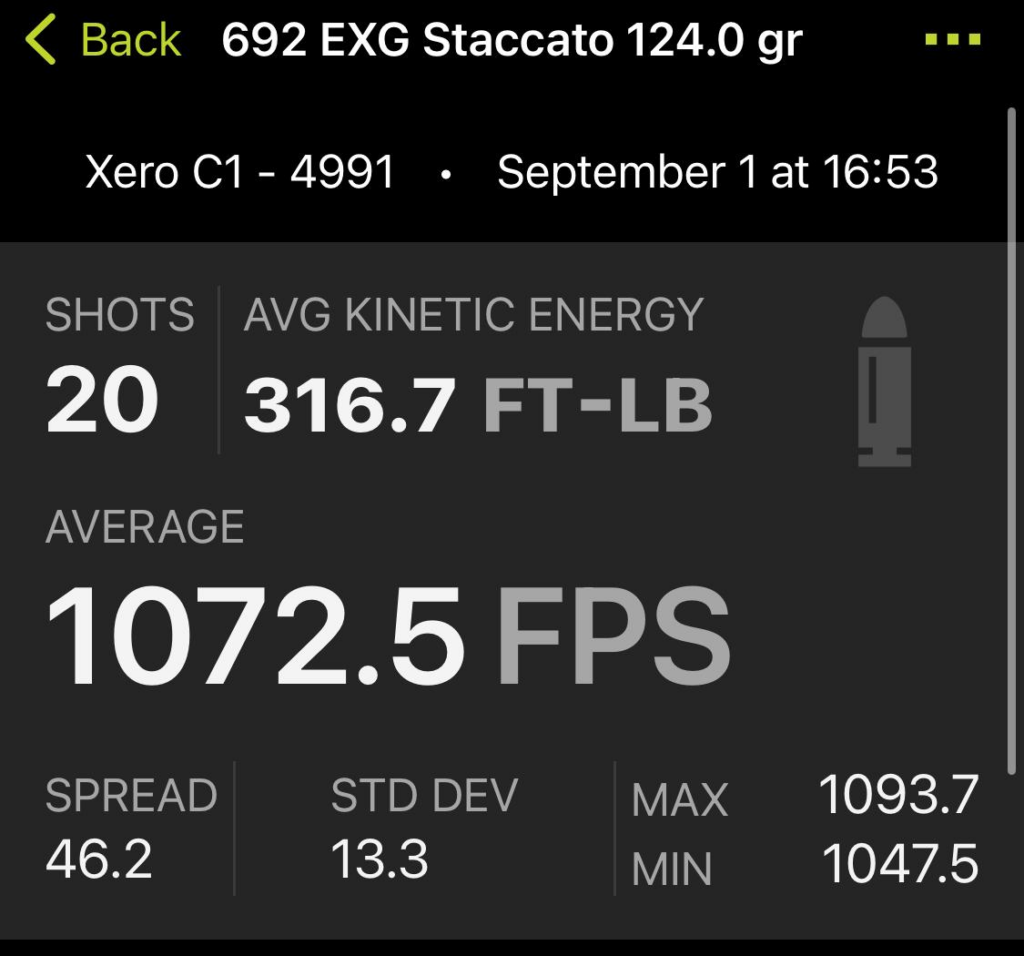This screenshot has height=956, width=1024.
Task: Open the three-dot options menu
Action: tap(951, 40)
